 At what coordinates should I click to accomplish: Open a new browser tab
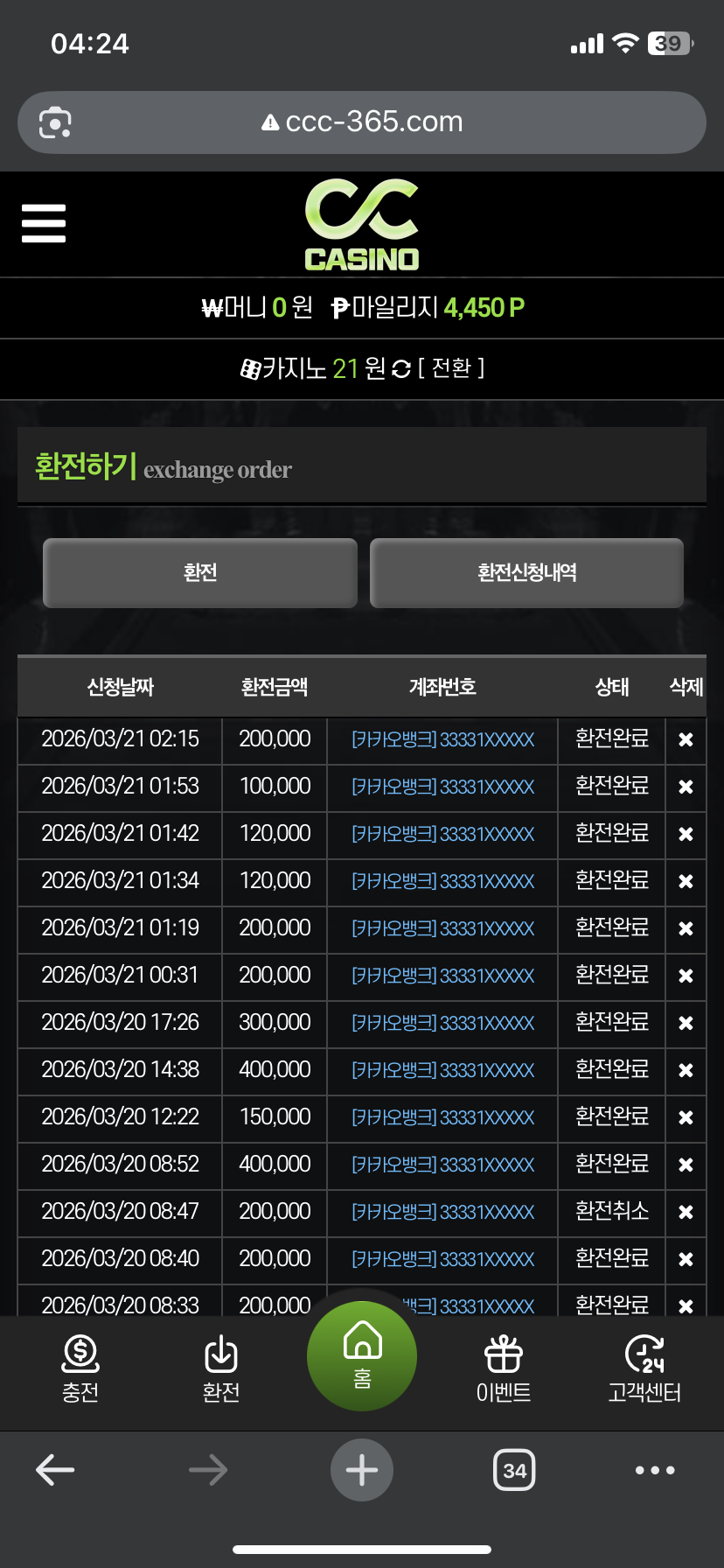(x=362, y=1470)
